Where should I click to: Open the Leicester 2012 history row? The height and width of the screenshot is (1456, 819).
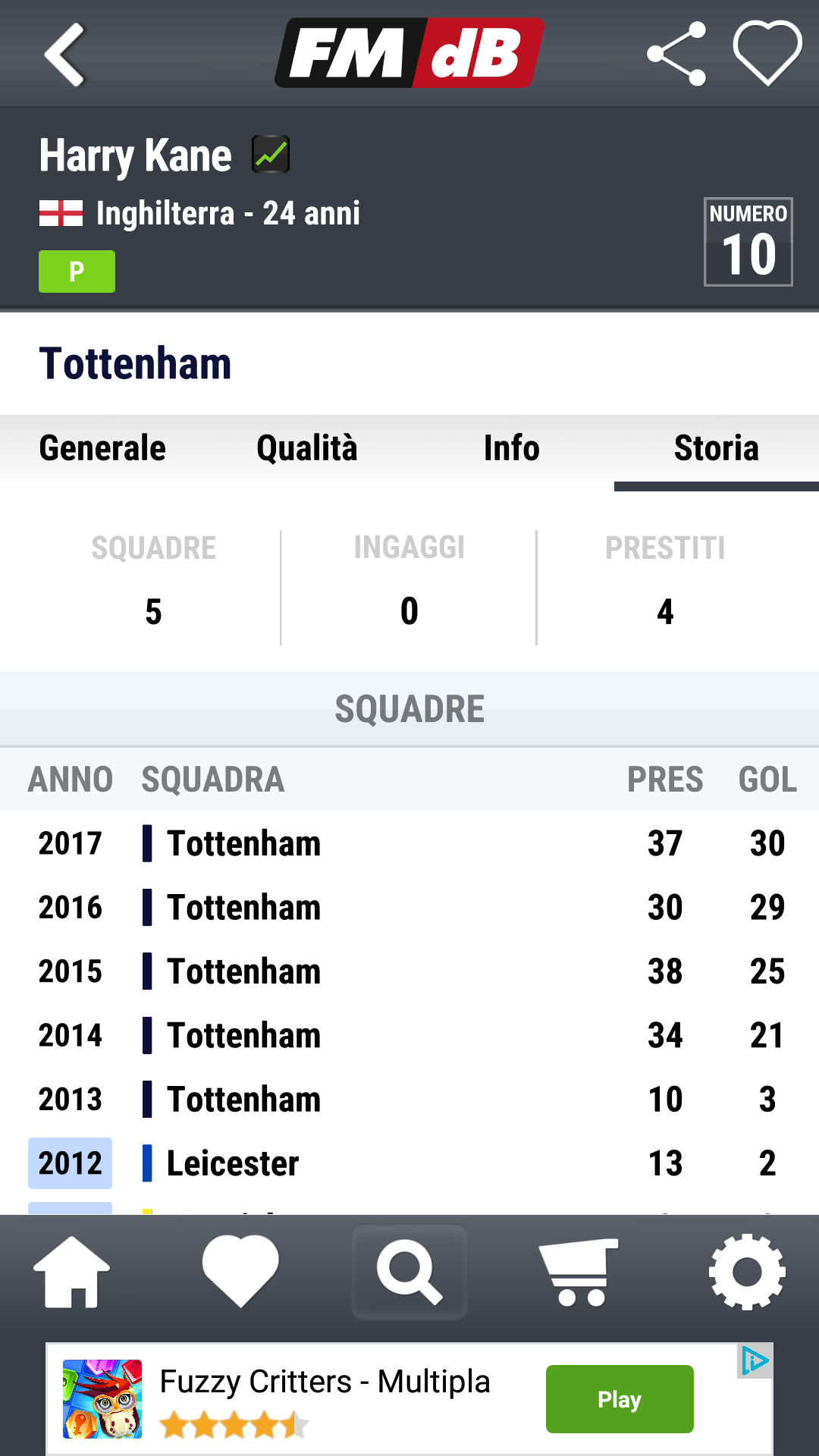[409, 1163]
